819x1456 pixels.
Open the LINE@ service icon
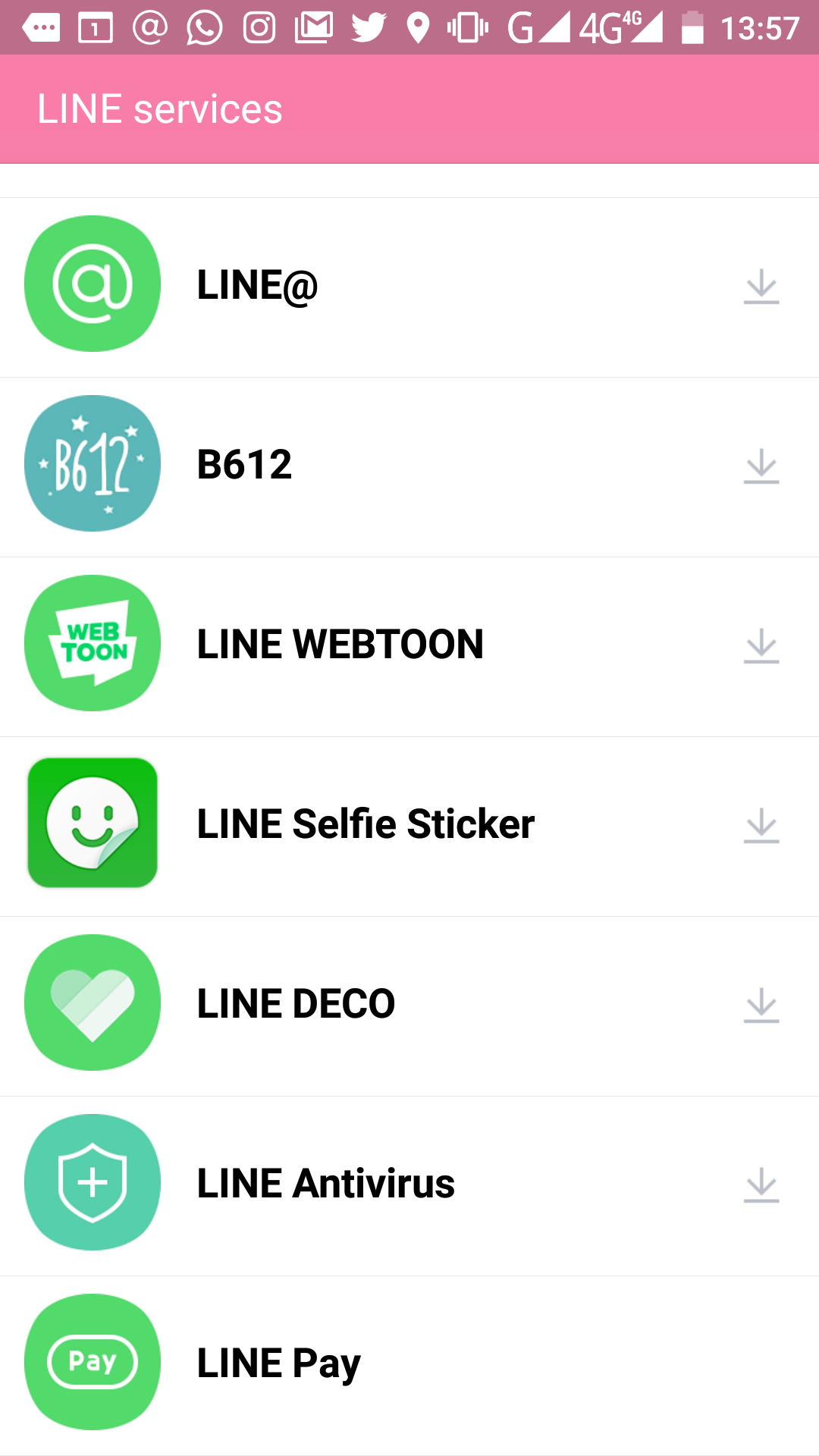pos(93,284)
